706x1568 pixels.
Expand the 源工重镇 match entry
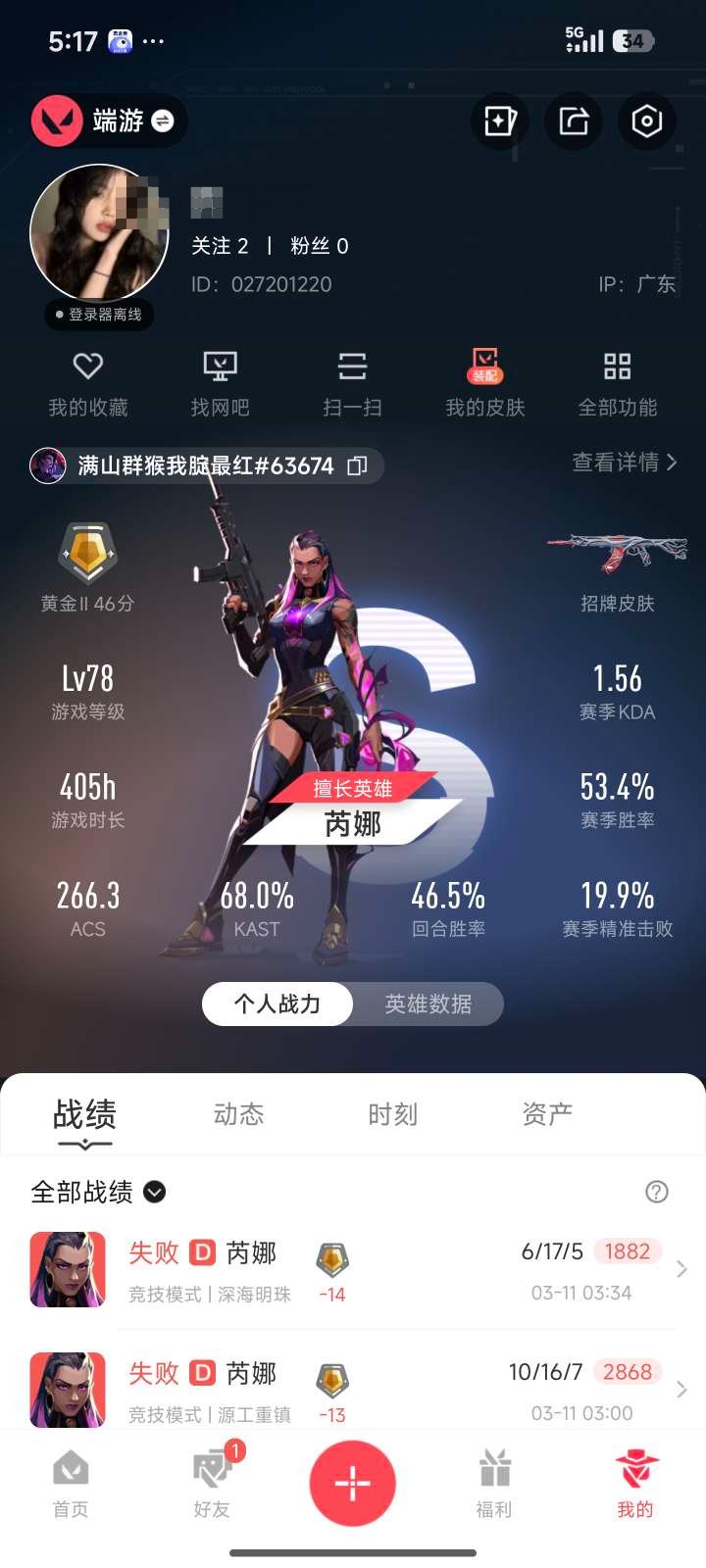[x=682, y=1390]
